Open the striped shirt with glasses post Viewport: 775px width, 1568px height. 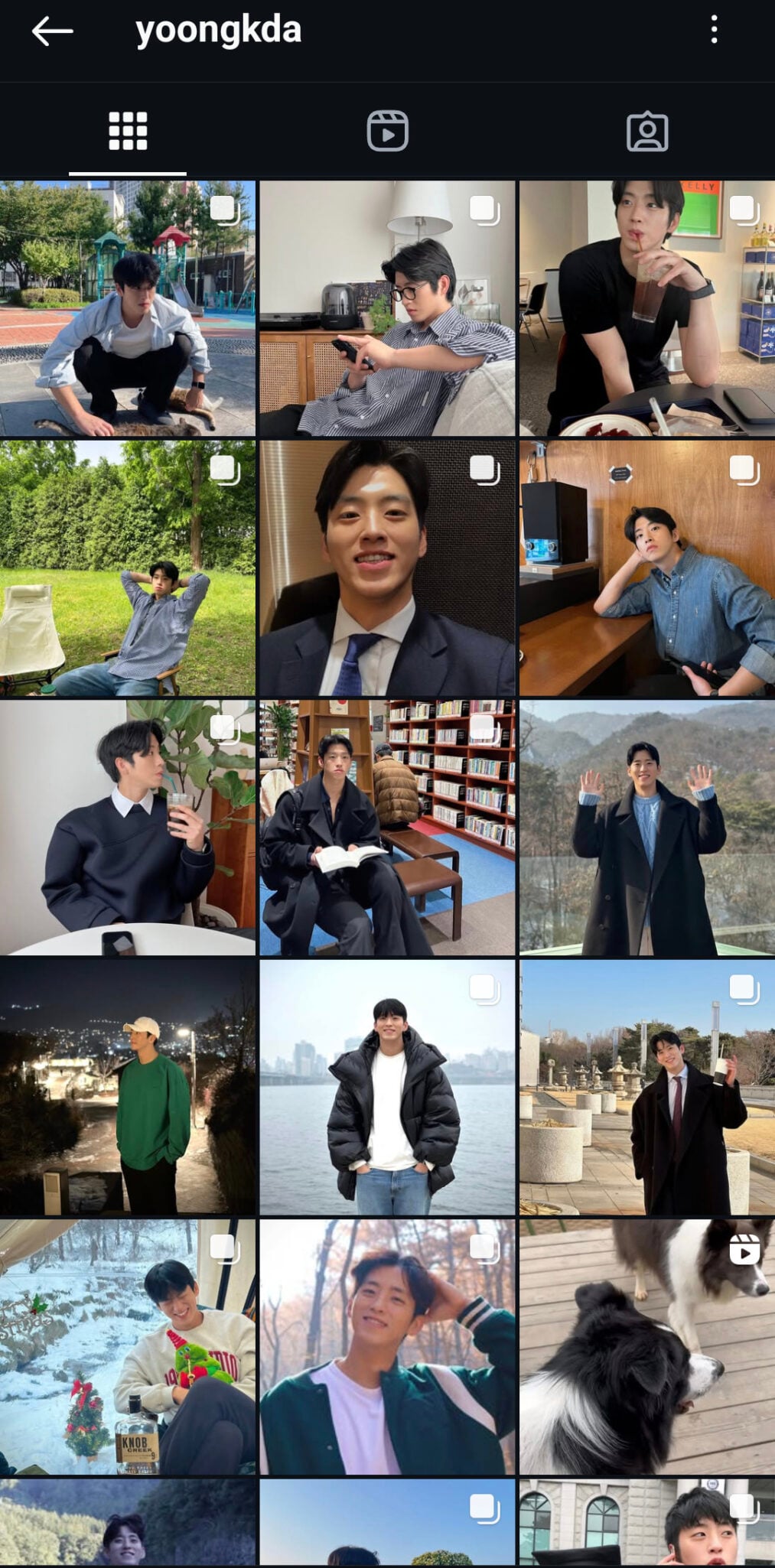[x=387, y=308]
